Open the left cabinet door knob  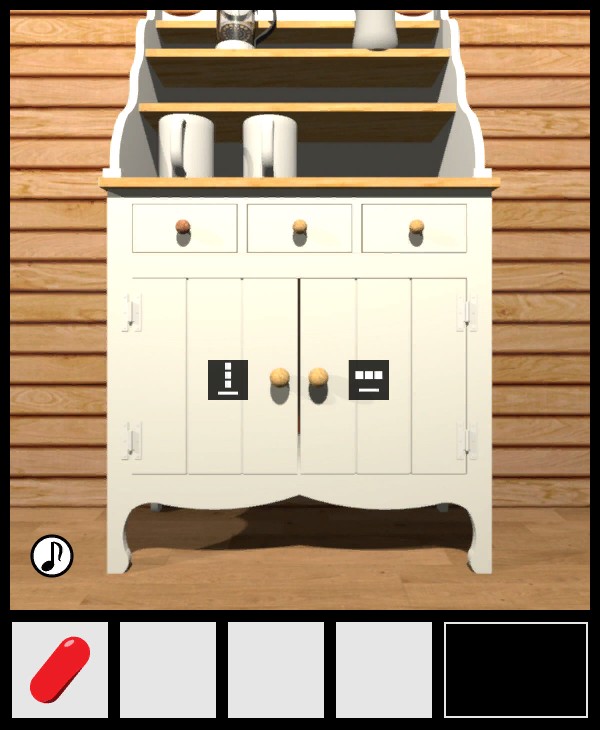click(280, 377)
